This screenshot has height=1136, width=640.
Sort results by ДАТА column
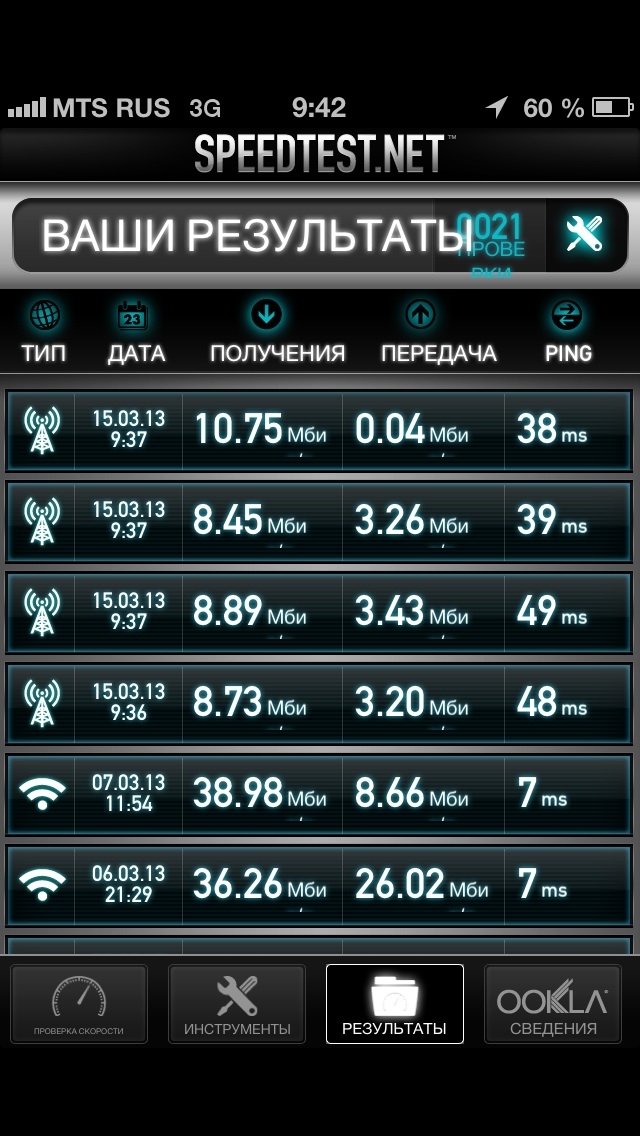point(136,333)
